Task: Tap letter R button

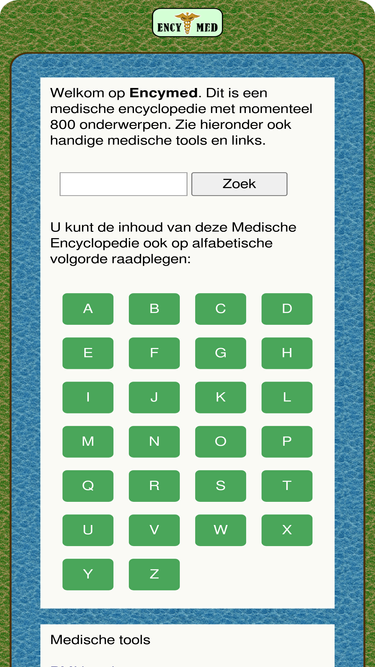Action: (154, 486)
